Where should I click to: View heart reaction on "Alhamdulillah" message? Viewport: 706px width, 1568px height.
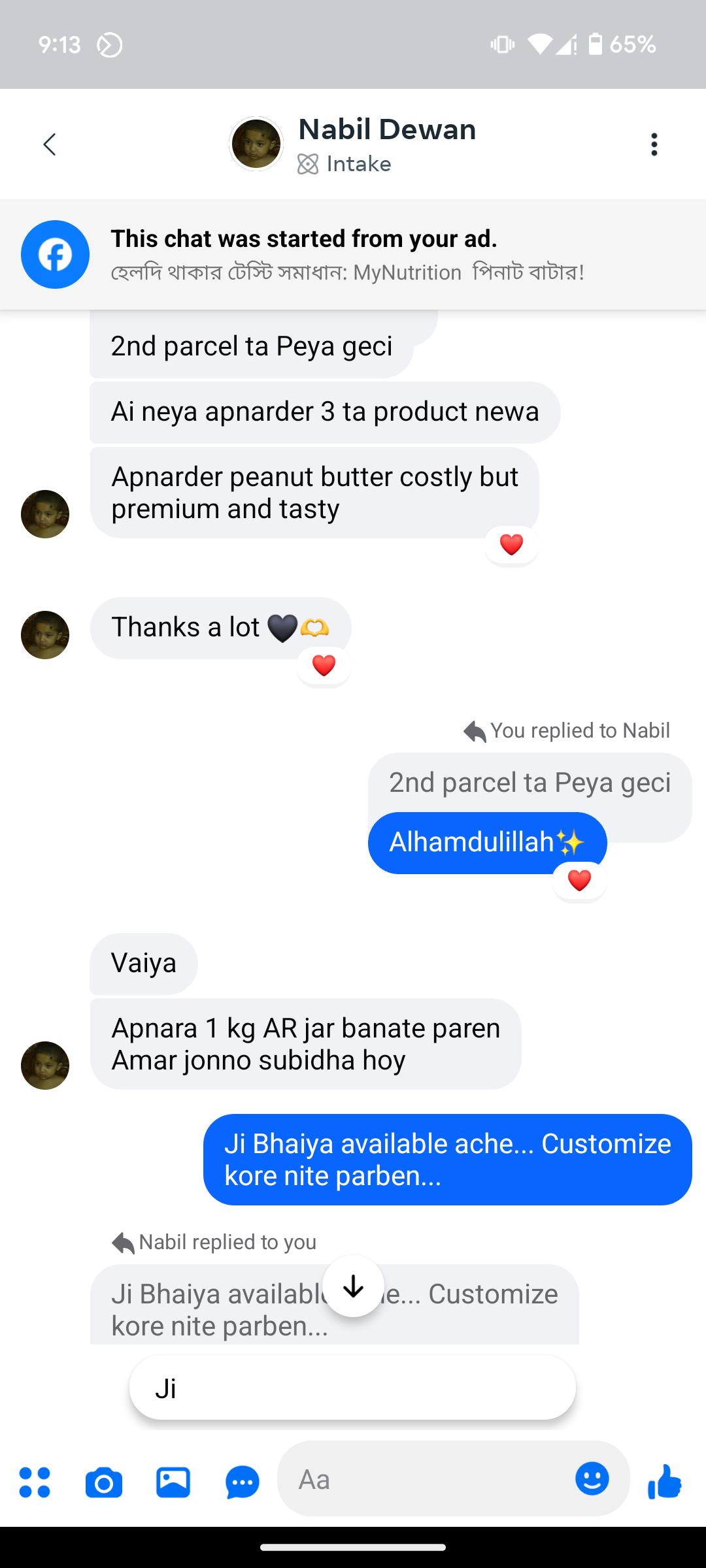pyautogui.click(x=579, y=881)
